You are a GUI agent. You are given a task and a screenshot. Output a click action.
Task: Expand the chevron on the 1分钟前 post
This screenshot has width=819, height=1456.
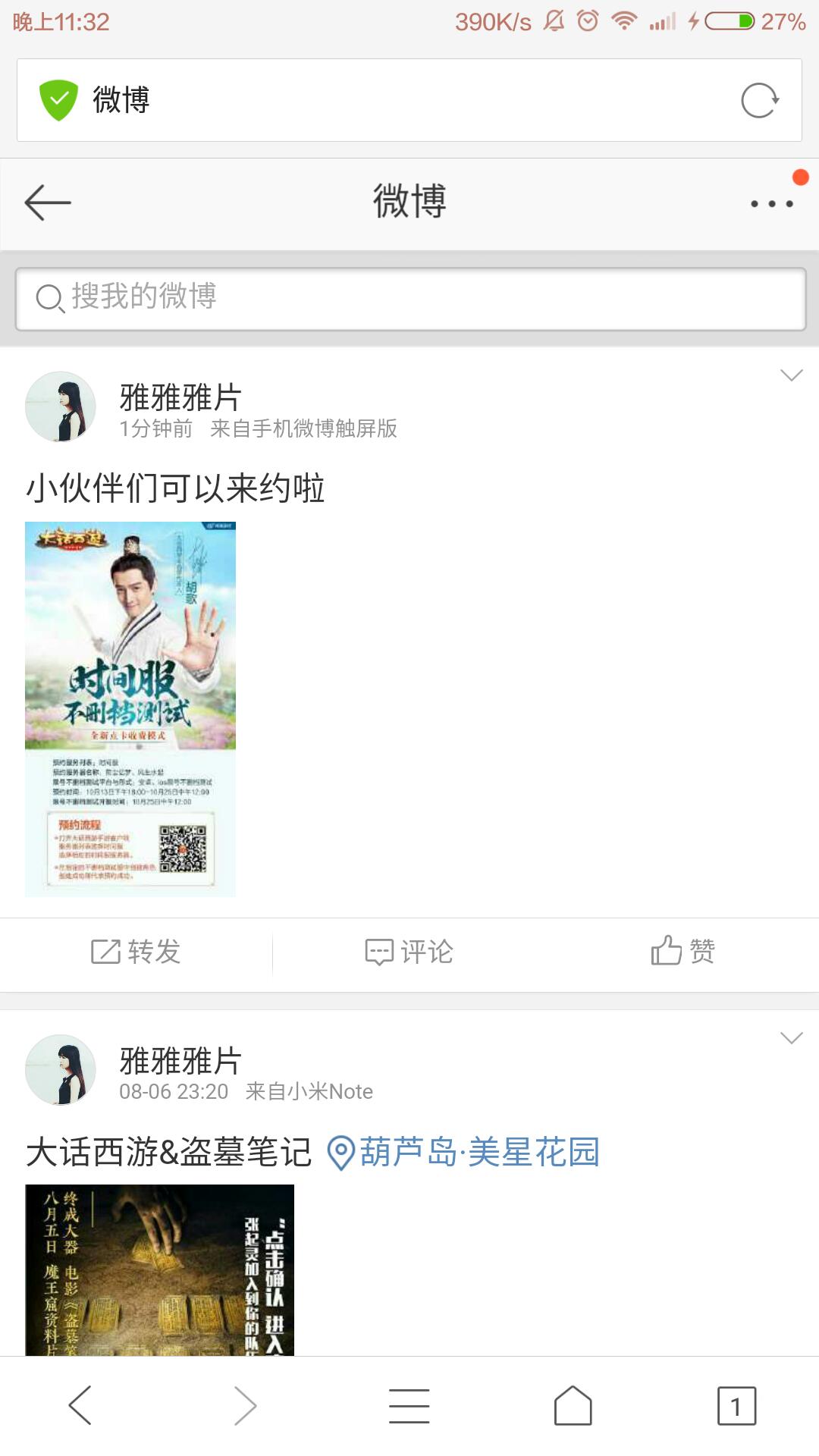point(791,375)
